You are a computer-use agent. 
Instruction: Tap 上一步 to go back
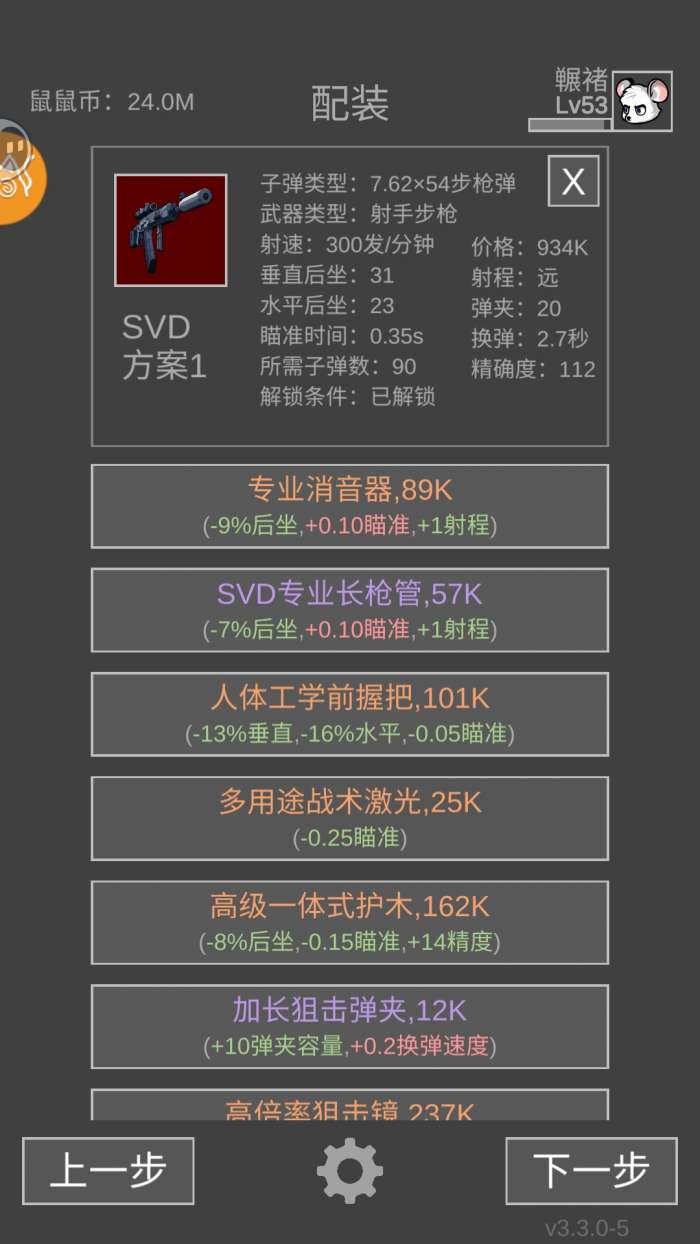[x=108, y=1170]
